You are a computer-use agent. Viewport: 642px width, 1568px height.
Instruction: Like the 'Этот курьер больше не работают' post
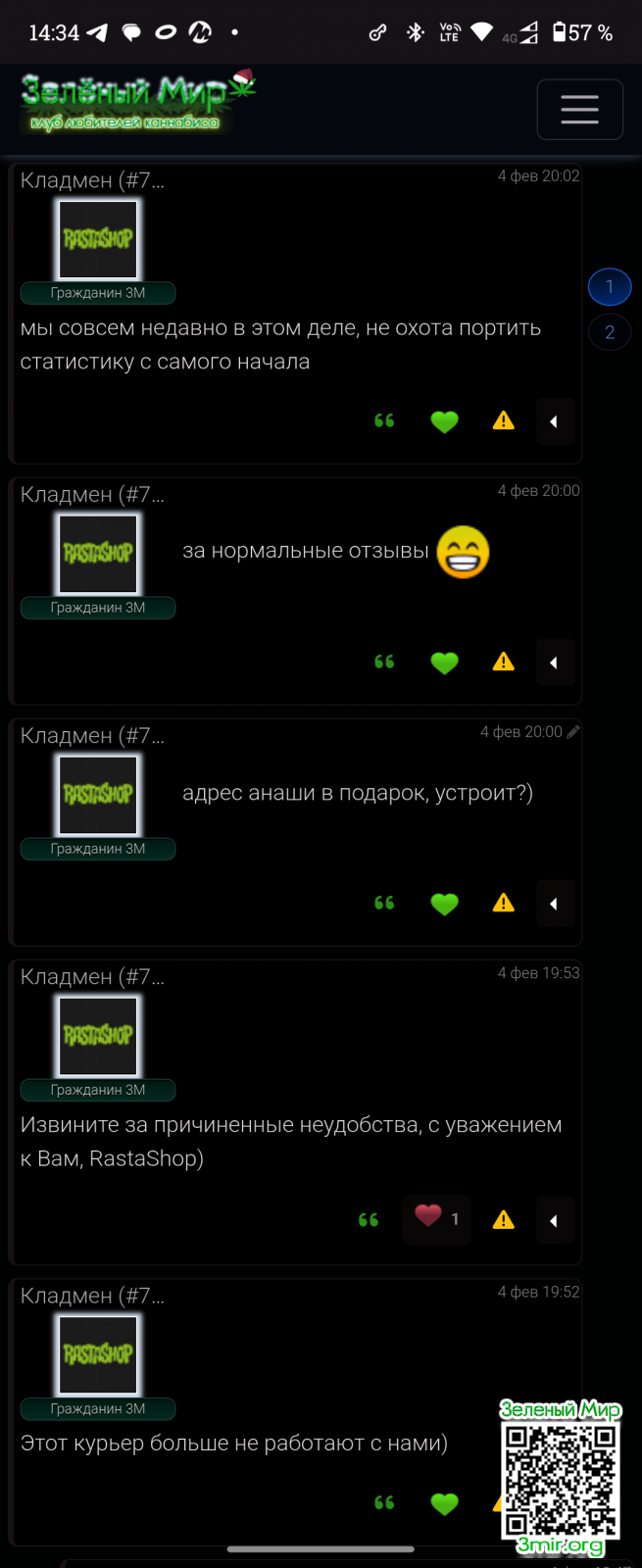click(x=444, y=1503)
